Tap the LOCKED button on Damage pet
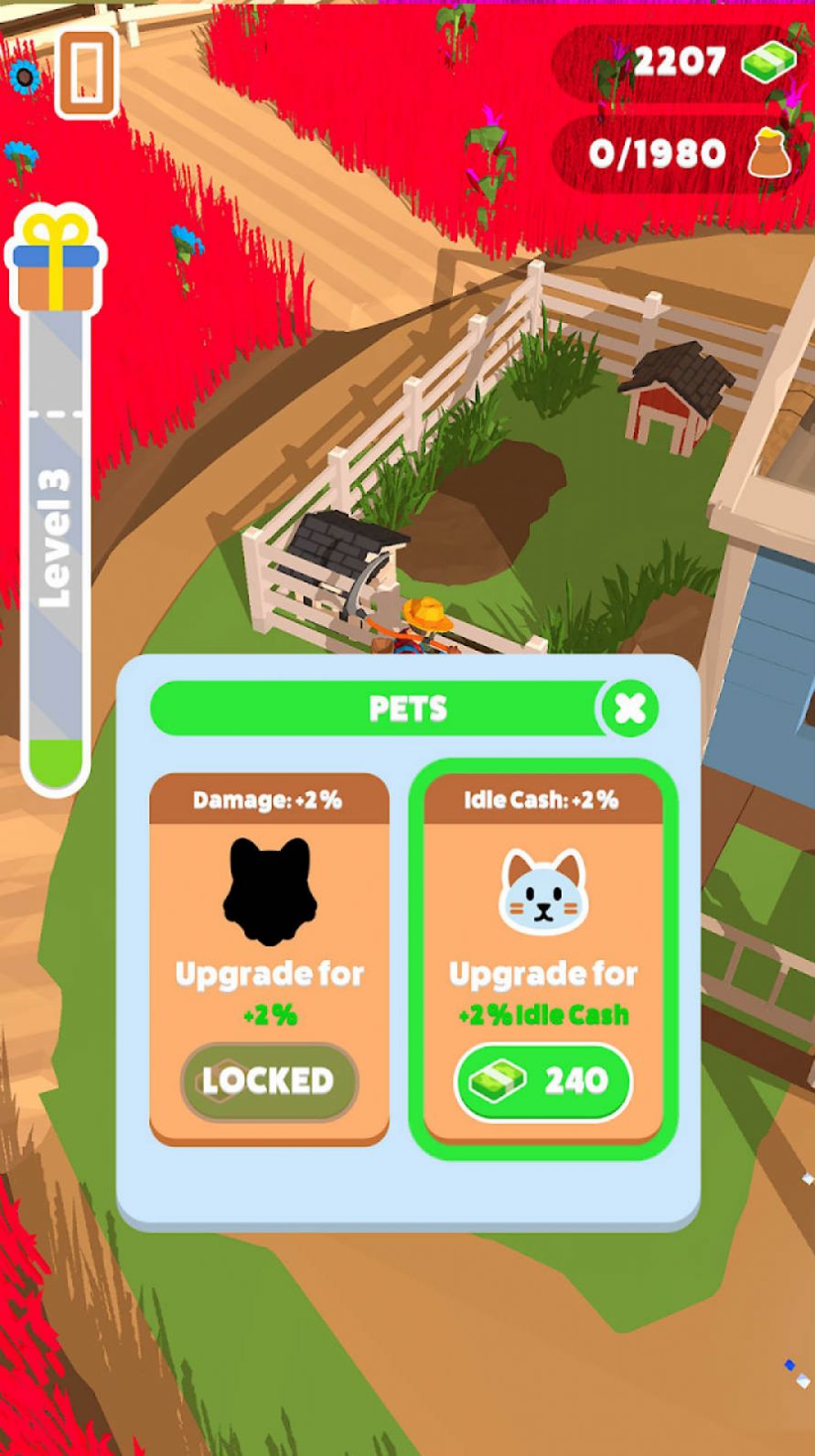This screenshot has height=1456, width=815. 269,1082
